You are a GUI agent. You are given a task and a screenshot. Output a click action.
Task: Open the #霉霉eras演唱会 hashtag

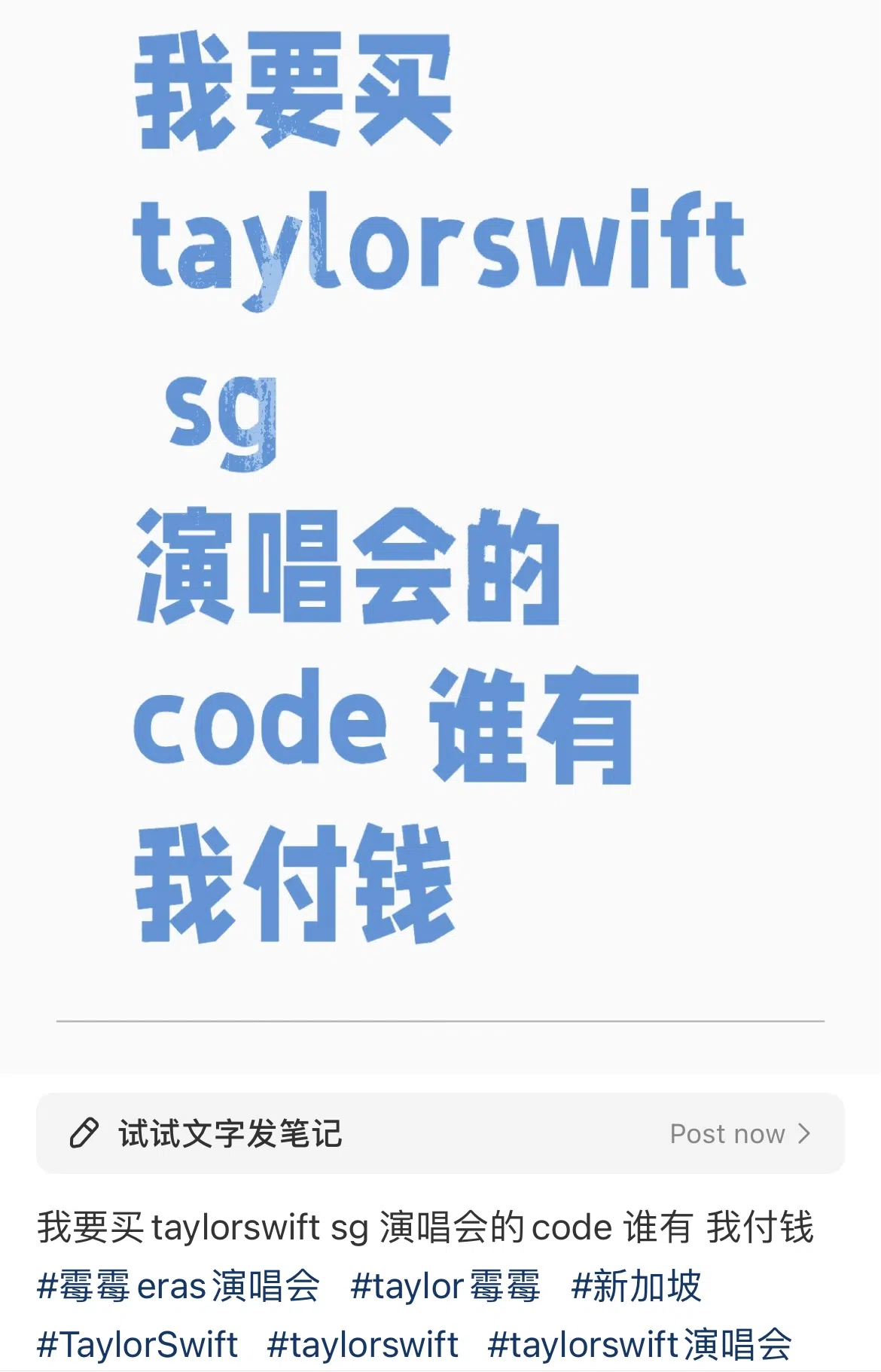pyautogui.click(x=178, y=1286)
